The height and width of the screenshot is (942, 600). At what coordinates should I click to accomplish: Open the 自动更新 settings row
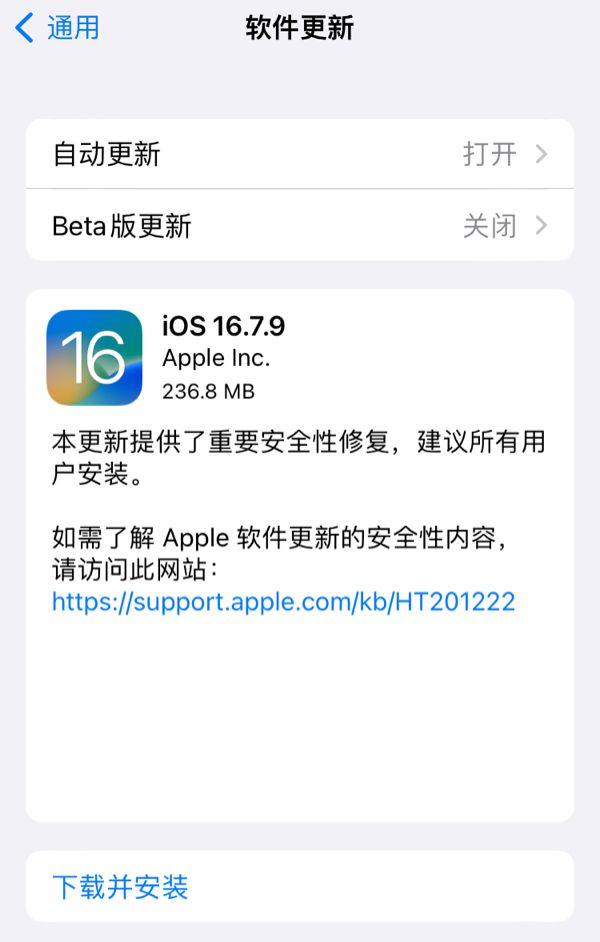tap(300, 154)
